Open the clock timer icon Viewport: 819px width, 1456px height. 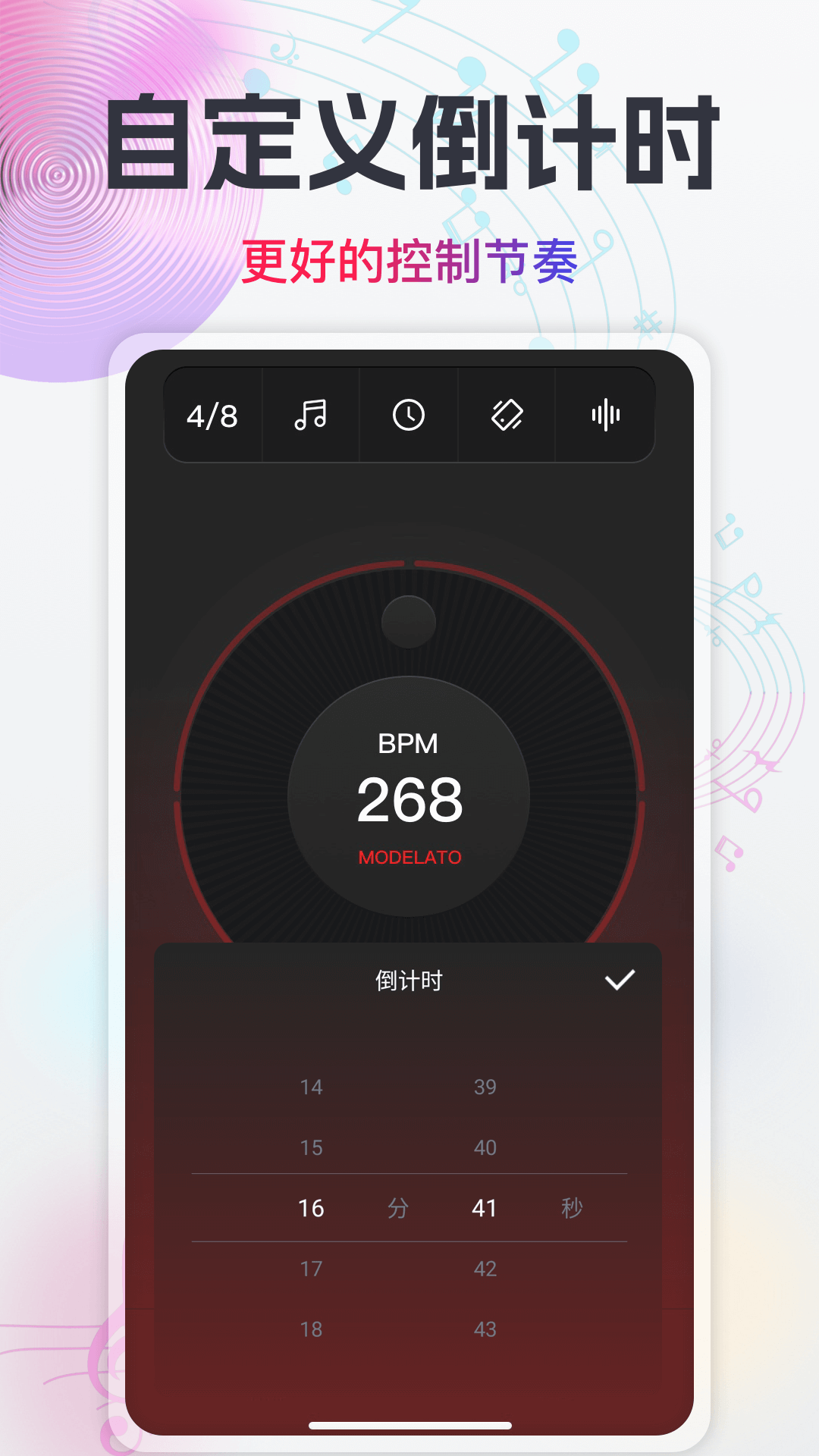click(x=409, y=415)
